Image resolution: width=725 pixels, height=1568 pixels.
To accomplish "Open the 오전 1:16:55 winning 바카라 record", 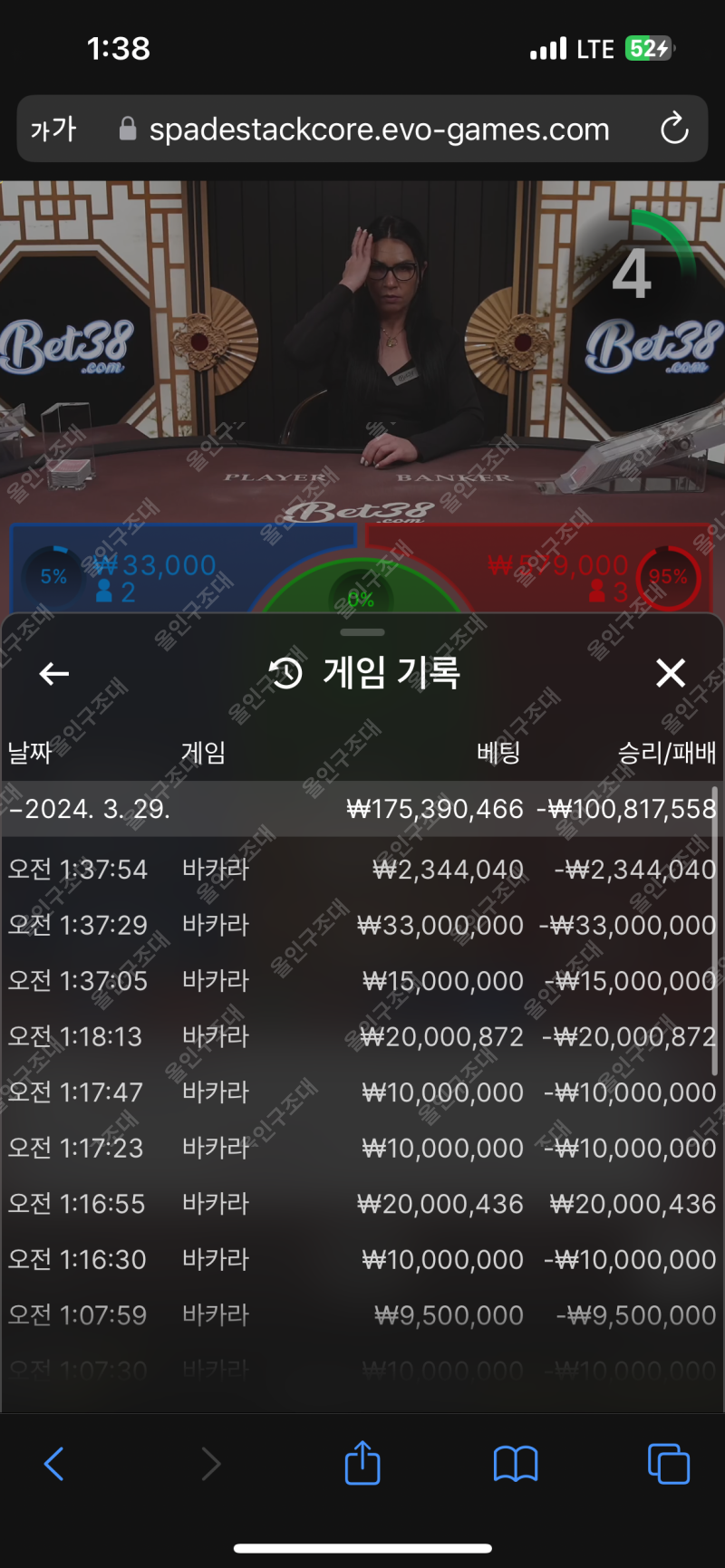I will [361, 1204].
